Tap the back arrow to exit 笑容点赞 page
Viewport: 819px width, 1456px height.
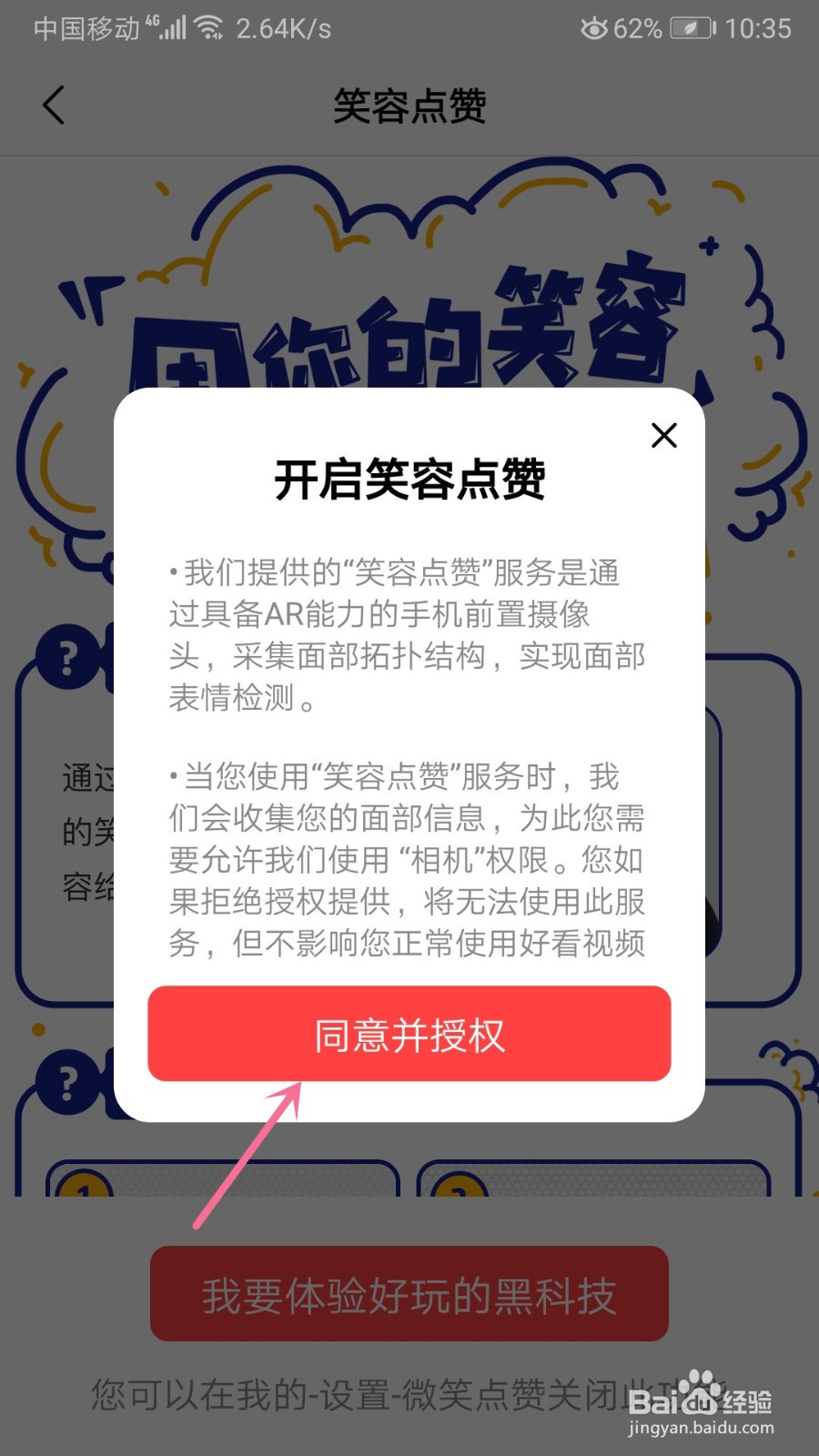coord(54,105)
